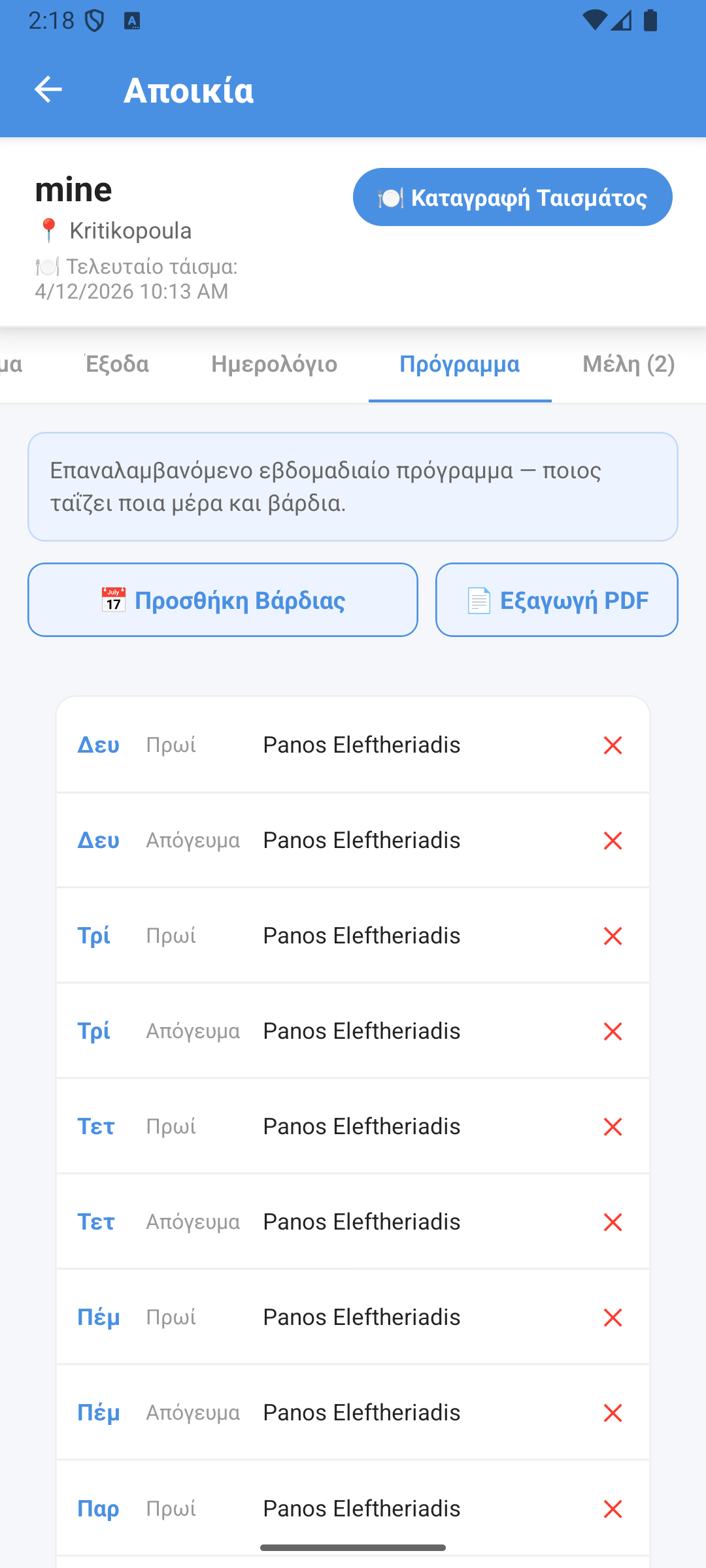This screenshot has height=1568, width=706.
Task: Remove the Τρί Απόγευμα shift
Action: pos(613,1032)
